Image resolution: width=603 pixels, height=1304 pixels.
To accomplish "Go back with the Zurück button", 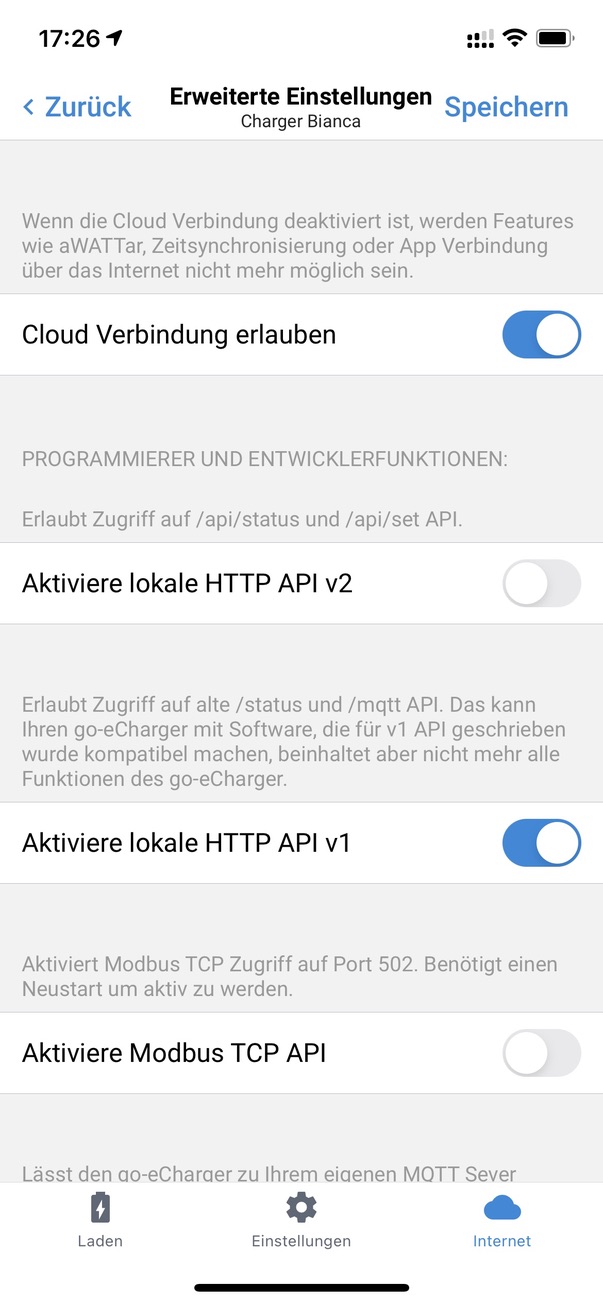I will click(77, 107).
